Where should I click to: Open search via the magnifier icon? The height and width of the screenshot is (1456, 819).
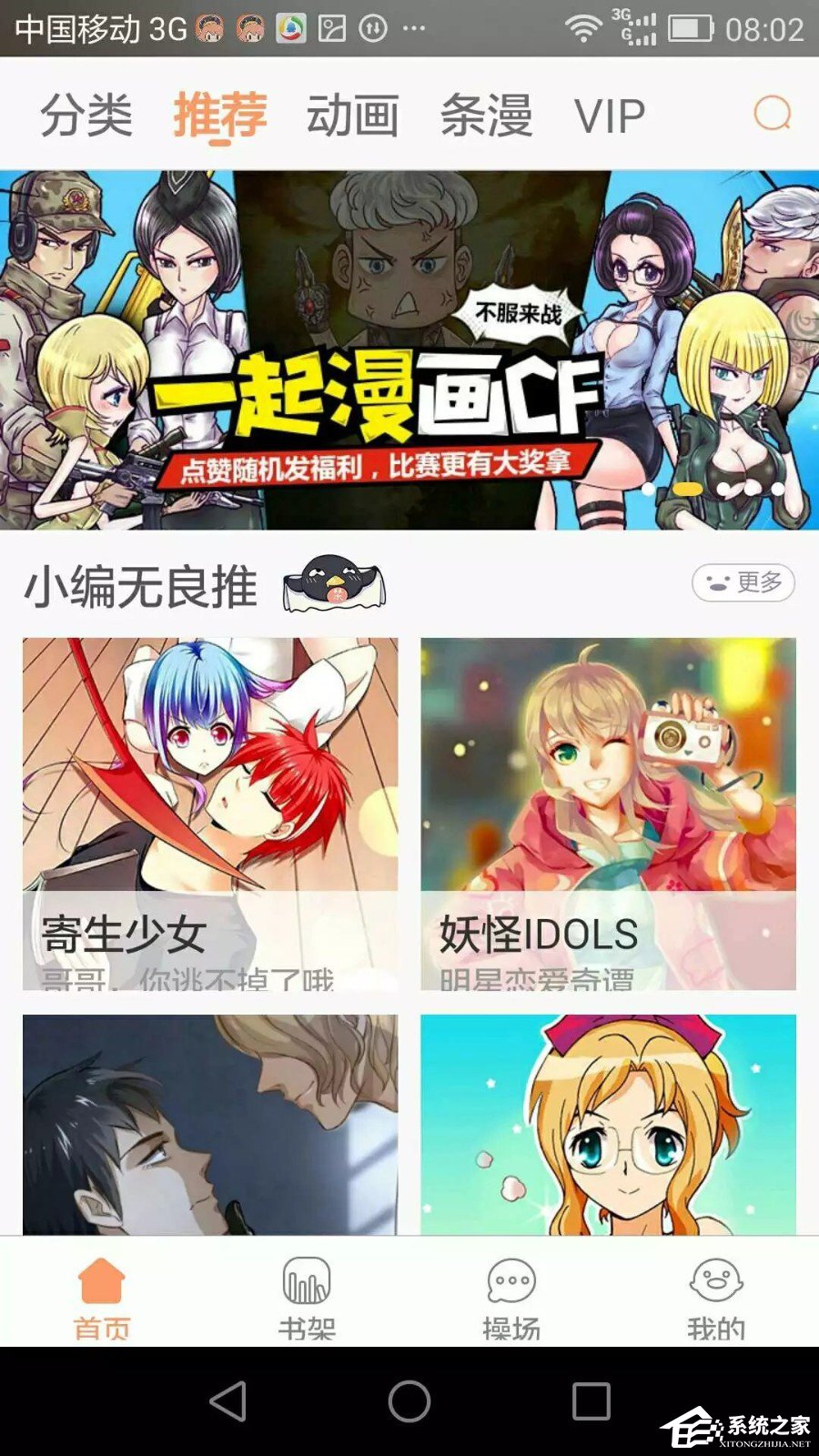[773, 115]
